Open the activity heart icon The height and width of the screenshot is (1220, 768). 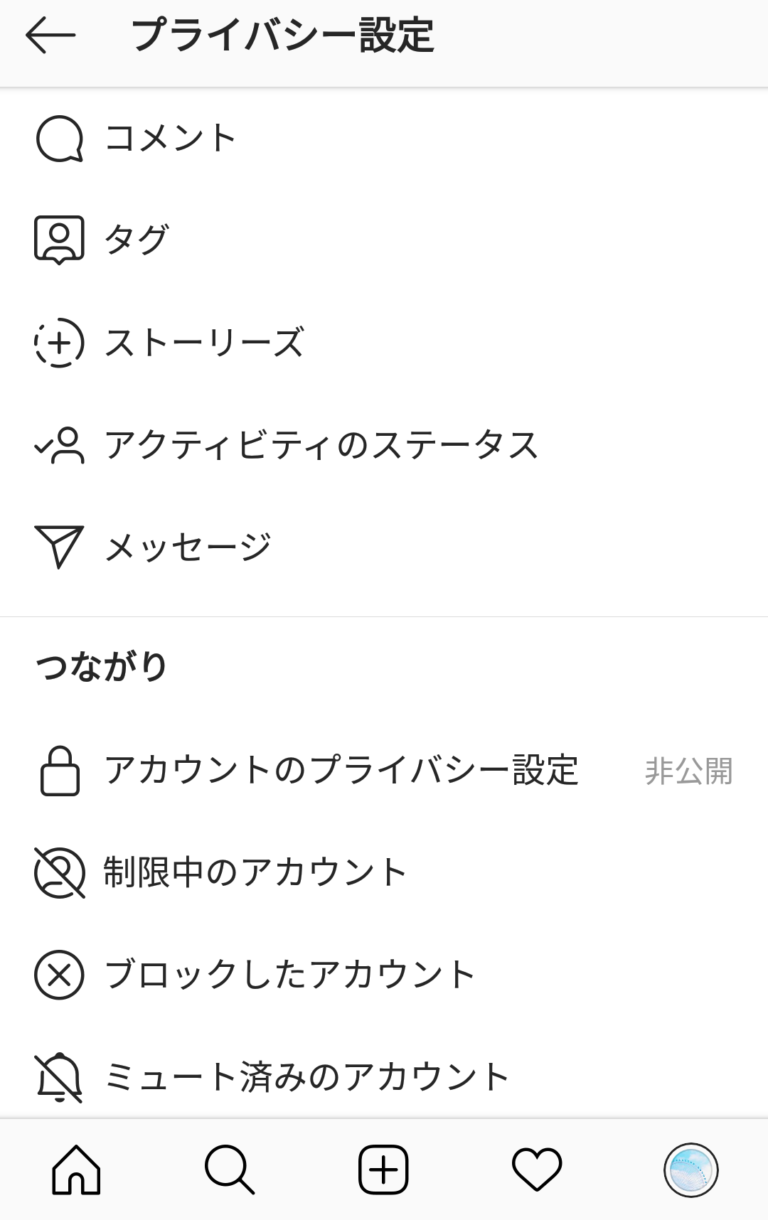pos(539,1168)
